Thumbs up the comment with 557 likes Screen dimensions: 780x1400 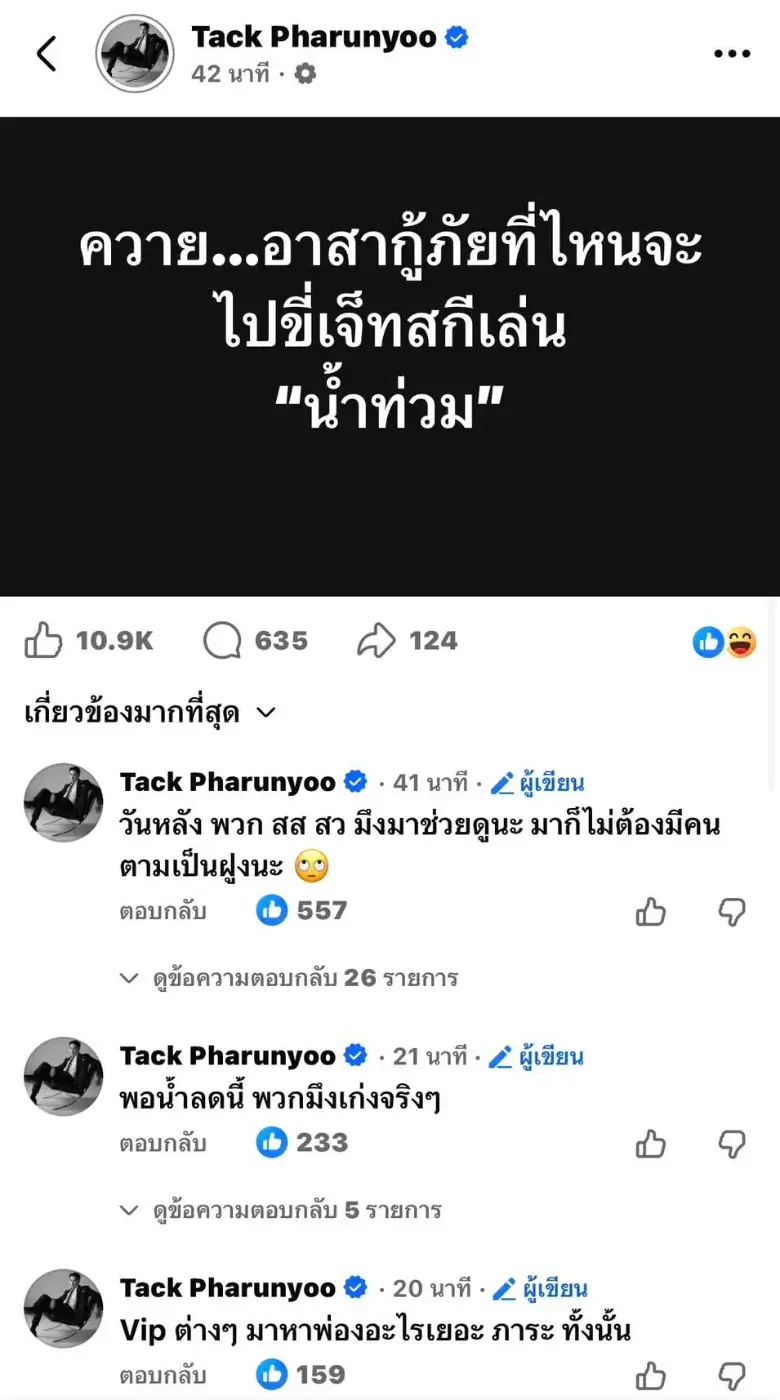coord(651,911)
